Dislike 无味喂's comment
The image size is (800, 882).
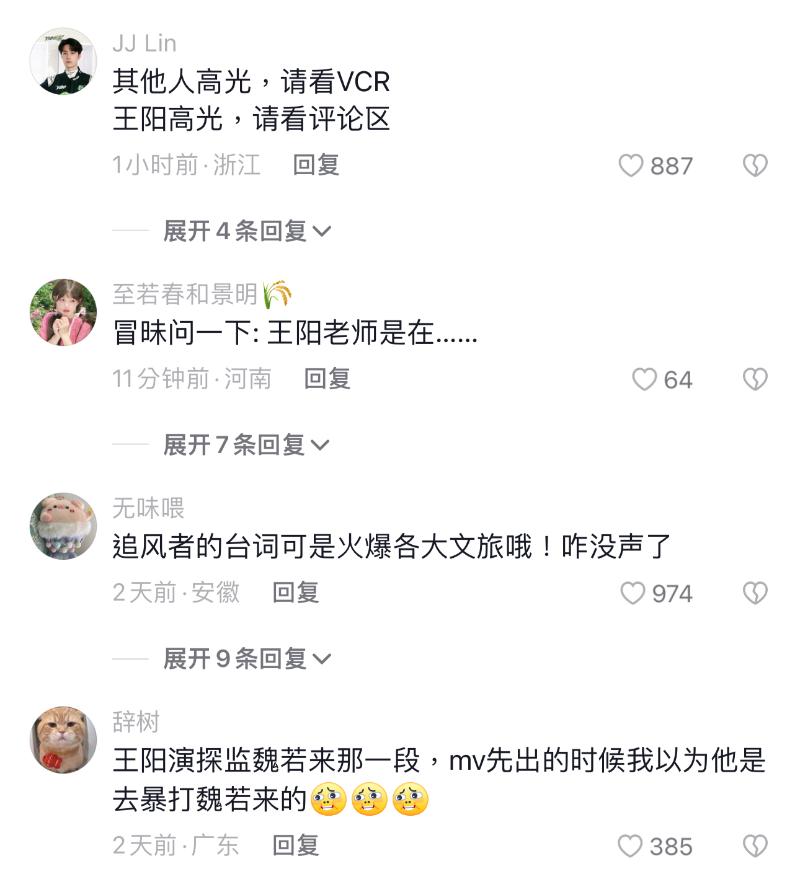pyautogui.click(x=755, y=594)
